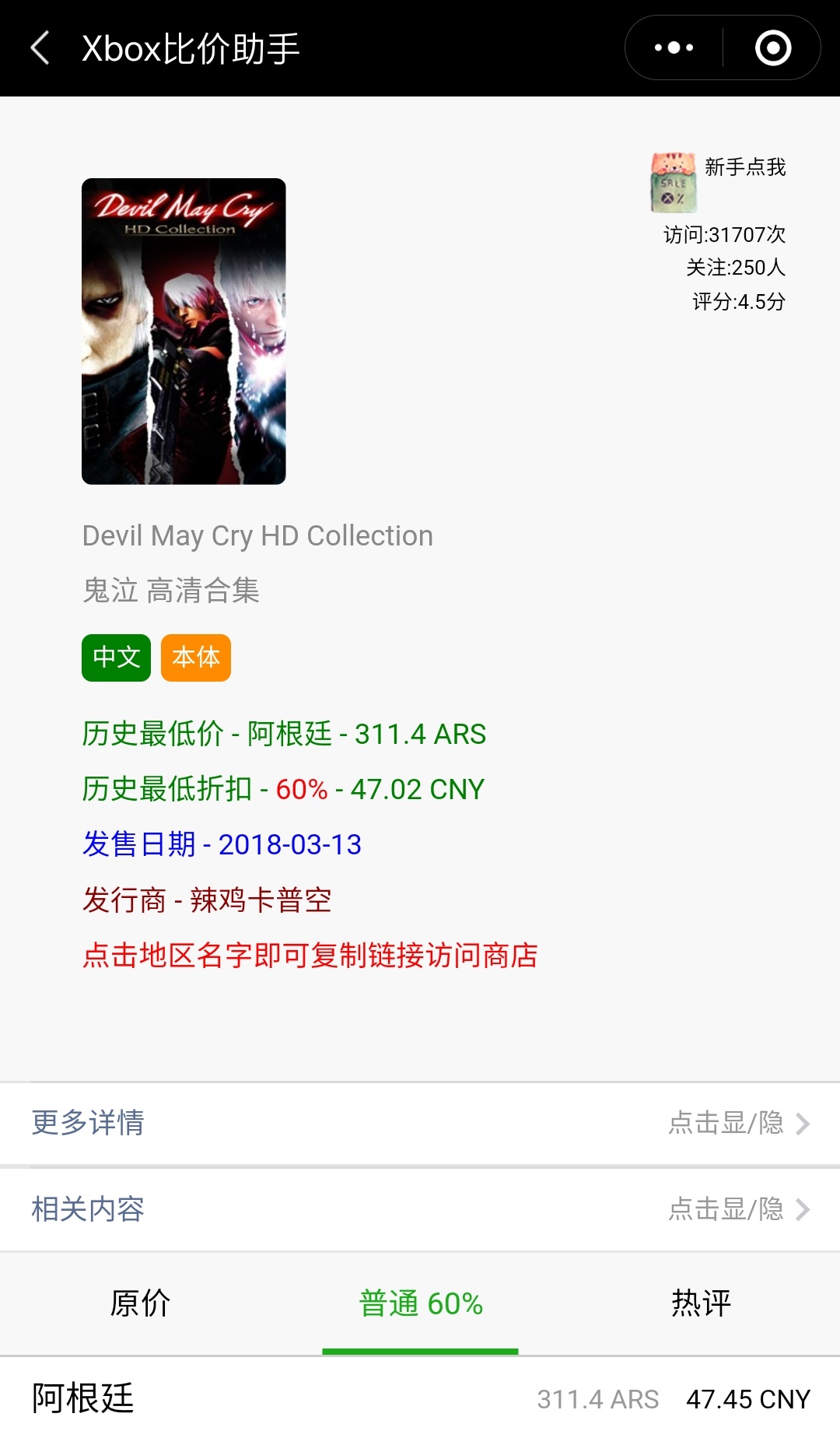Screen dimensions: 840x1445
Task: Tap the Devil May Cry cover image
Action: (x=184, y=331)
